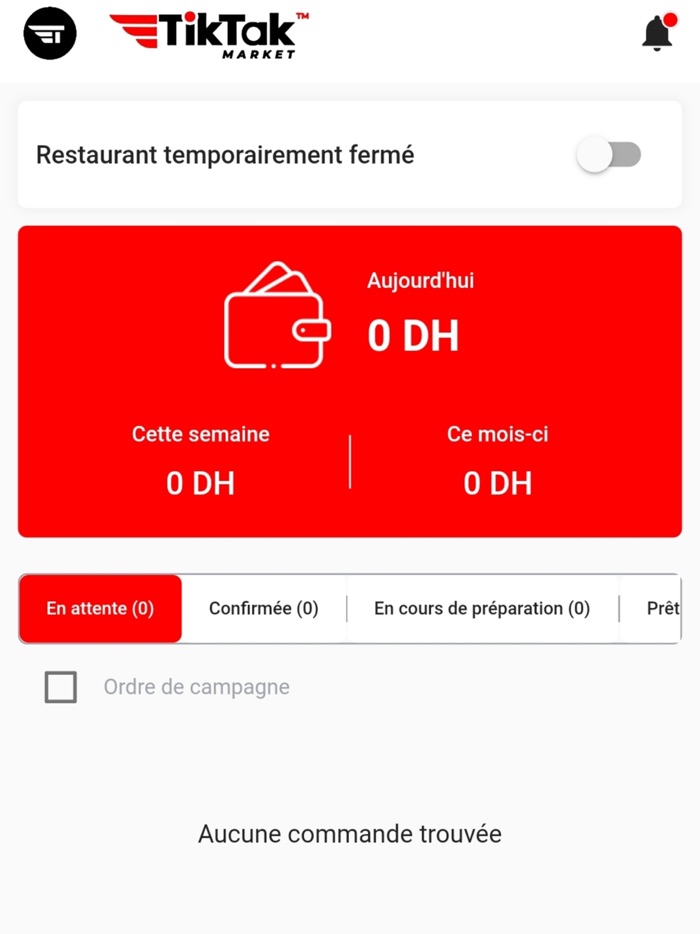
Task: Switch to the Confirmée (0) tab
Action: pos(263,608)
